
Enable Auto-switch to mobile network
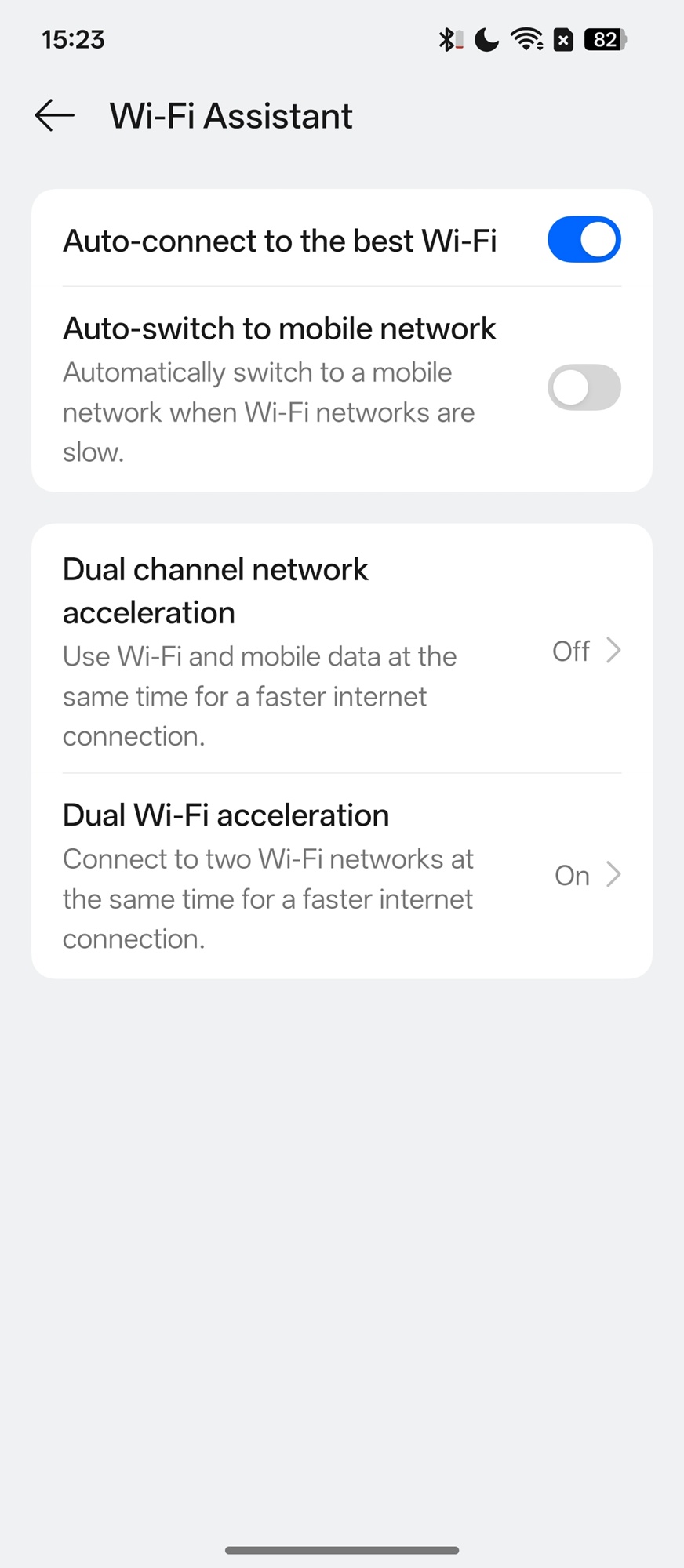pyautogui.click(x=584, y=387)
